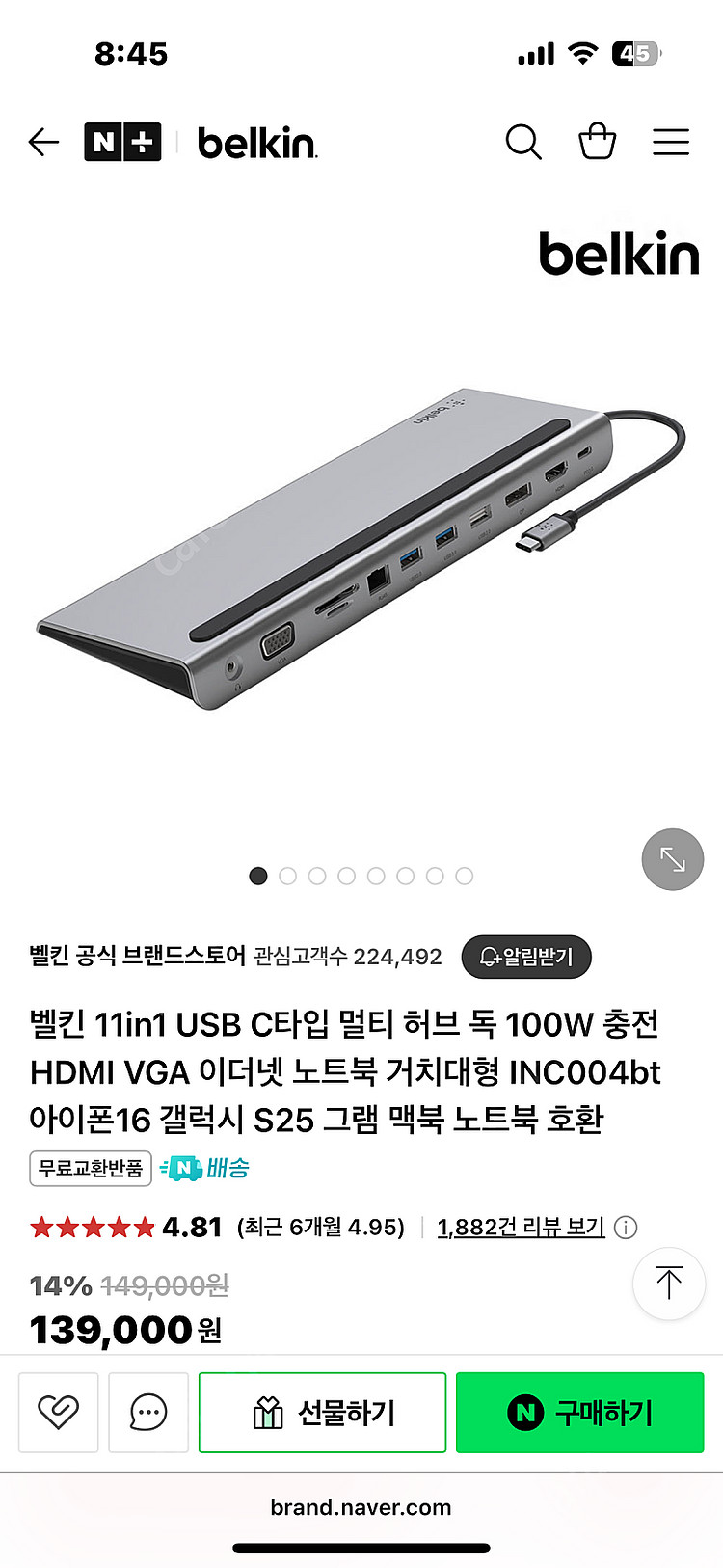Viewport: 723px width, 1568px height.
Task: Open the shopping basket
Action: pos(597,142)
